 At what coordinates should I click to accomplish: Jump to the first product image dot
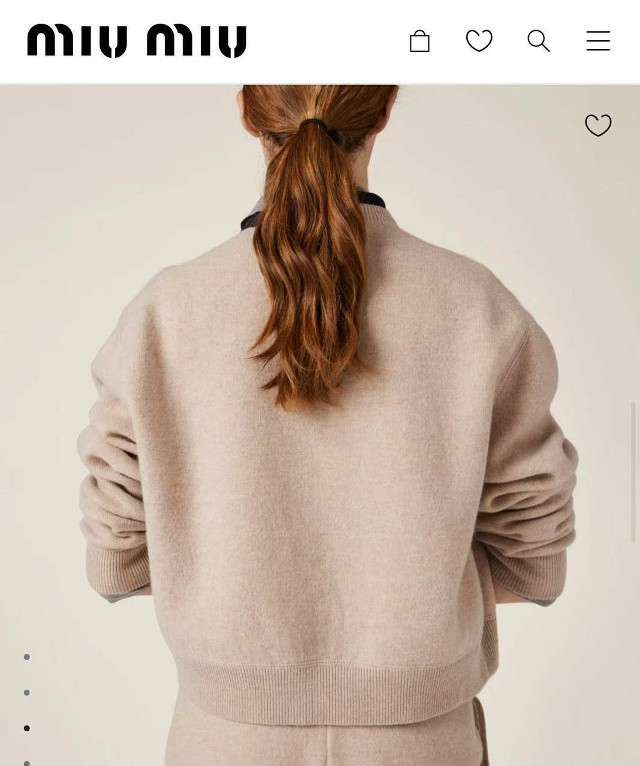point(27,657)
